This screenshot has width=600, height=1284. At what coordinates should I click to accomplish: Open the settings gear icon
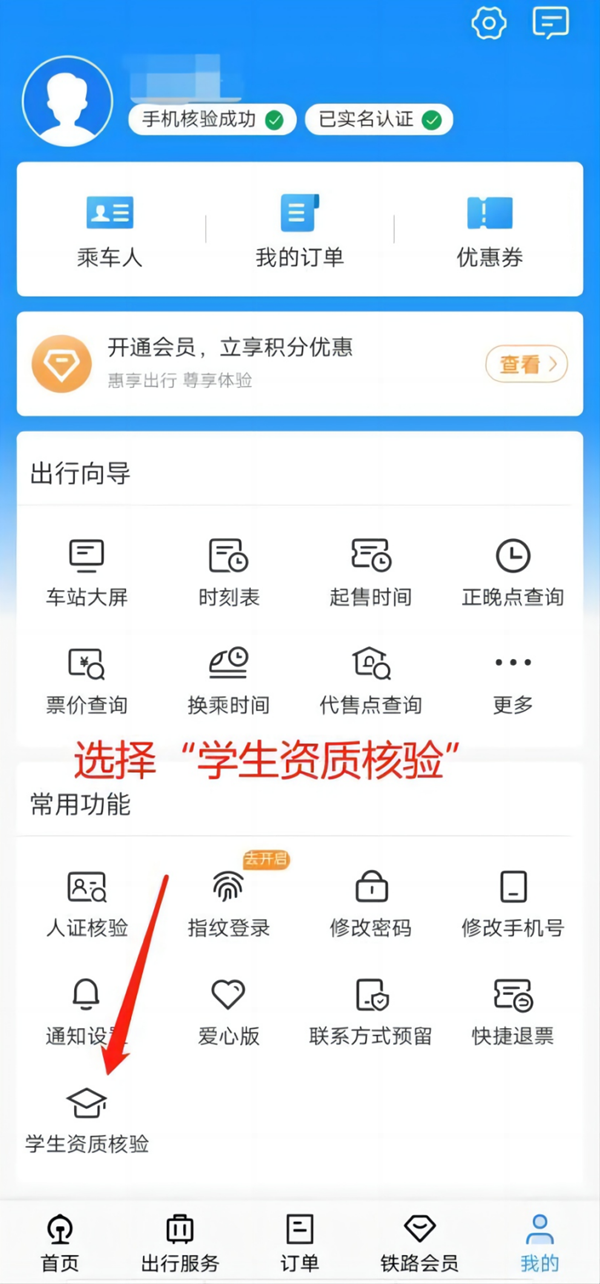point(489,22)
